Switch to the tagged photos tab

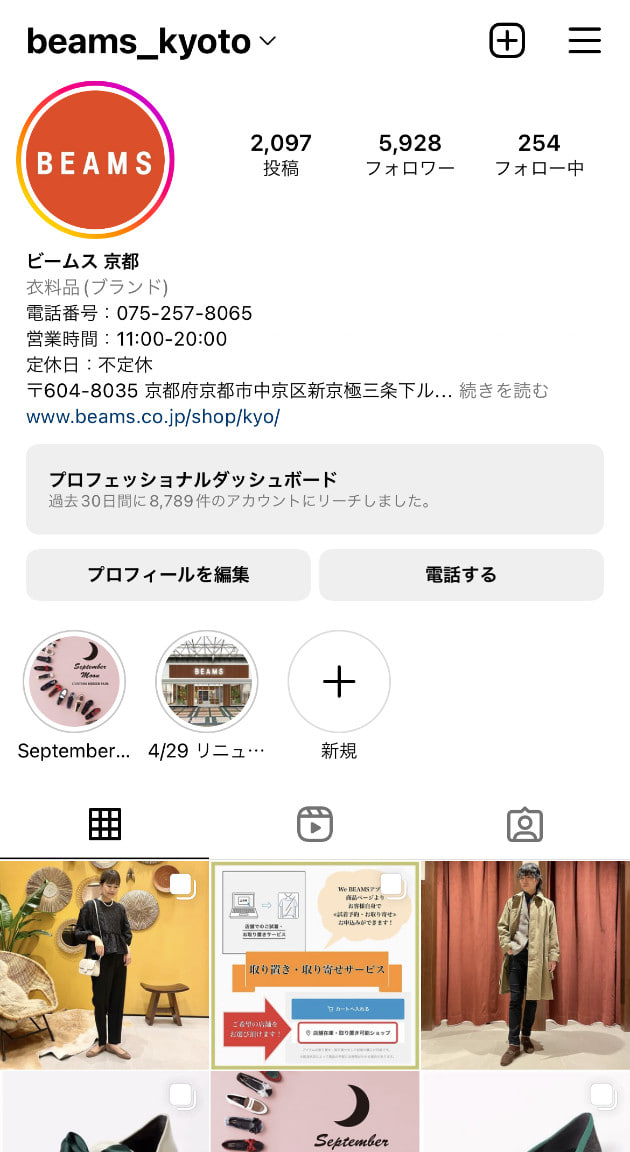[x=524, y=825]
